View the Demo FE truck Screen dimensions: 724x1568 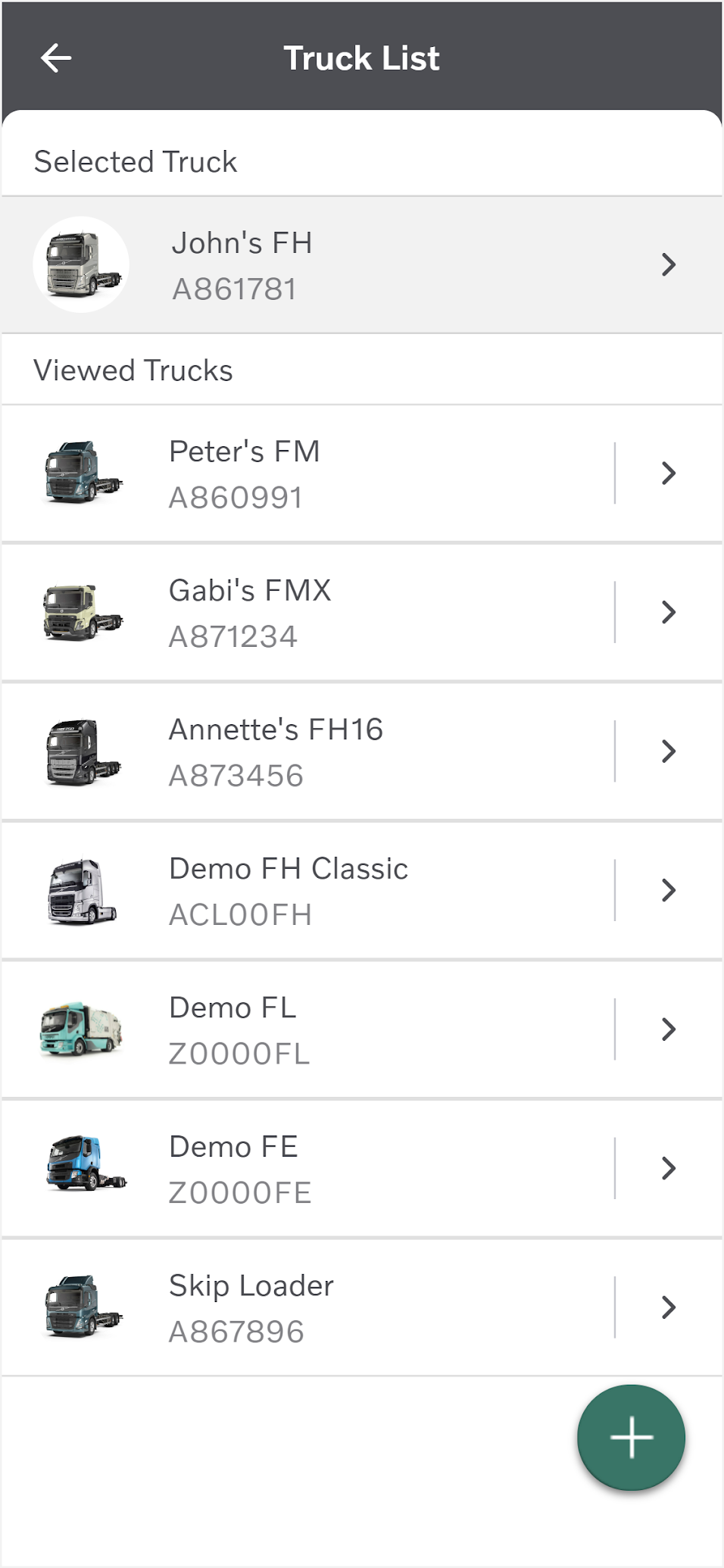(318, 1169)
